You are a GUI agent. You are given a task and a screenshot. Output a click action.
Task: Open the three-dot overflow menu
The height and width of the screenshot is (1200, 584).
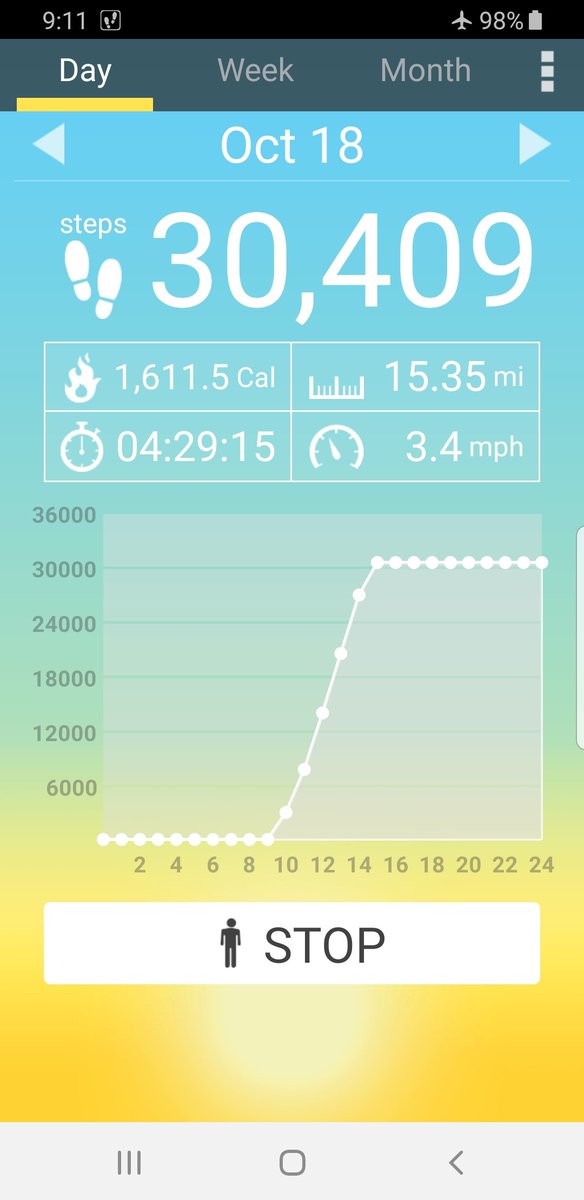pyautogui.click(x=547, y=71)
